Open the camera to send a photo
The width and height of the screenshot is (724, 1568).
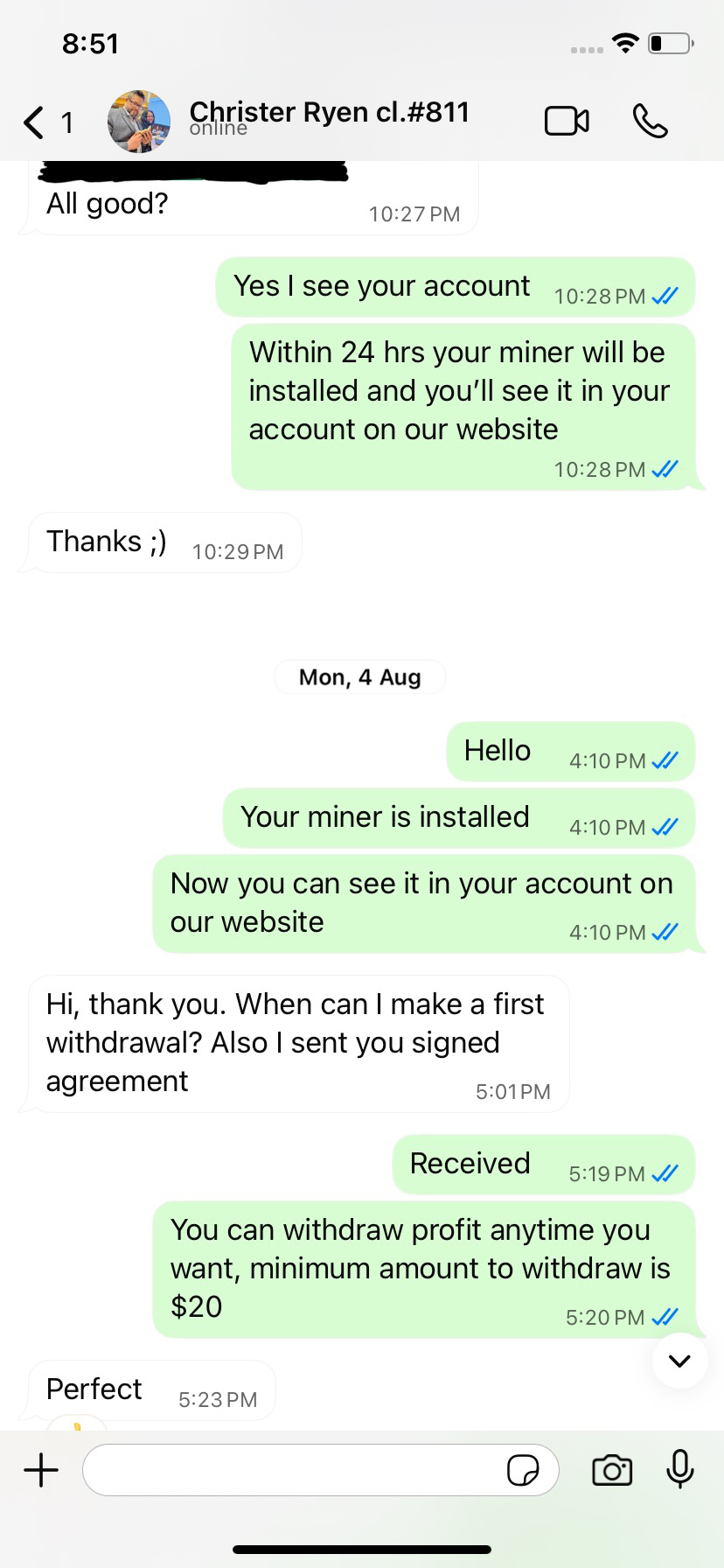[x=612, y=1470]
